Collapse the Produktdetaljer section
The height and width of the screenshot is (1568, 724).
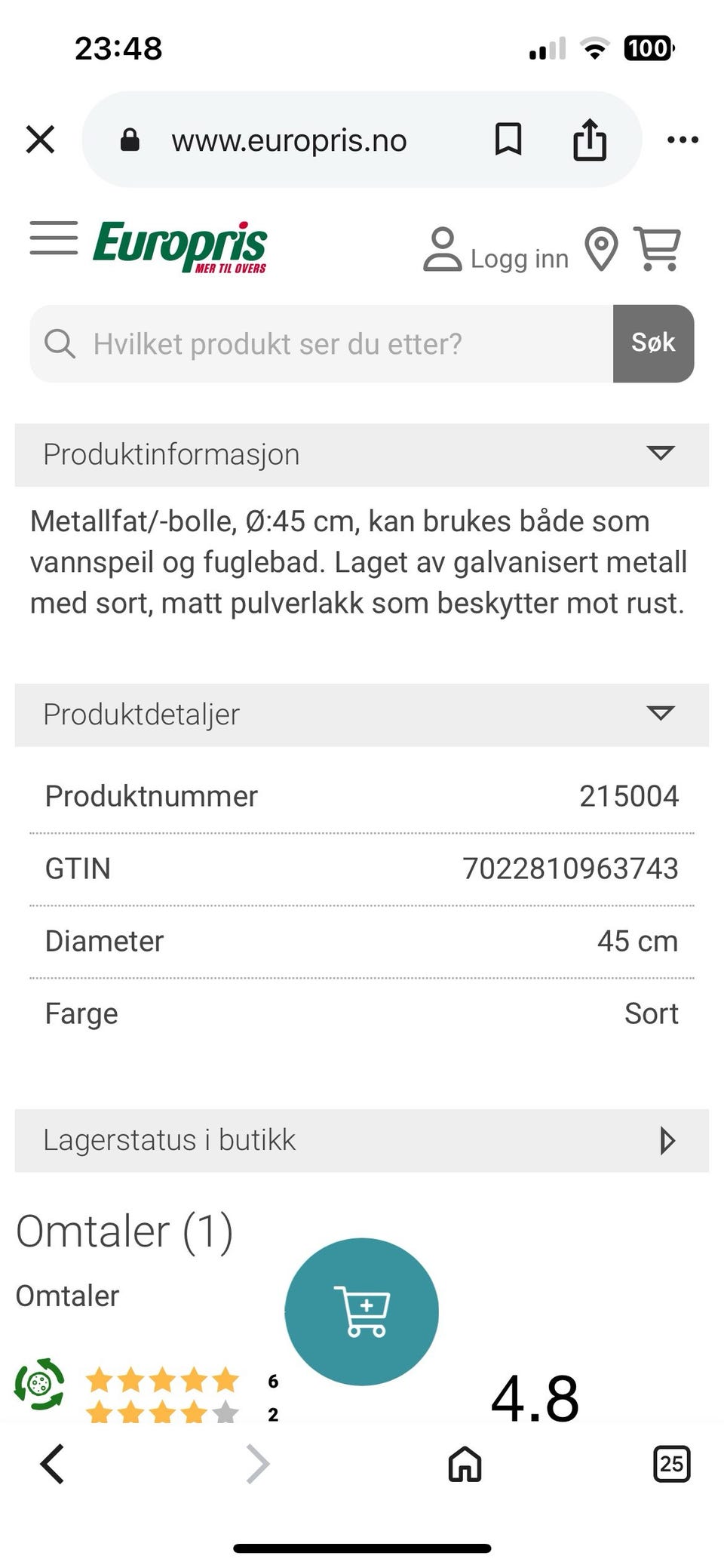pos(362,715)
